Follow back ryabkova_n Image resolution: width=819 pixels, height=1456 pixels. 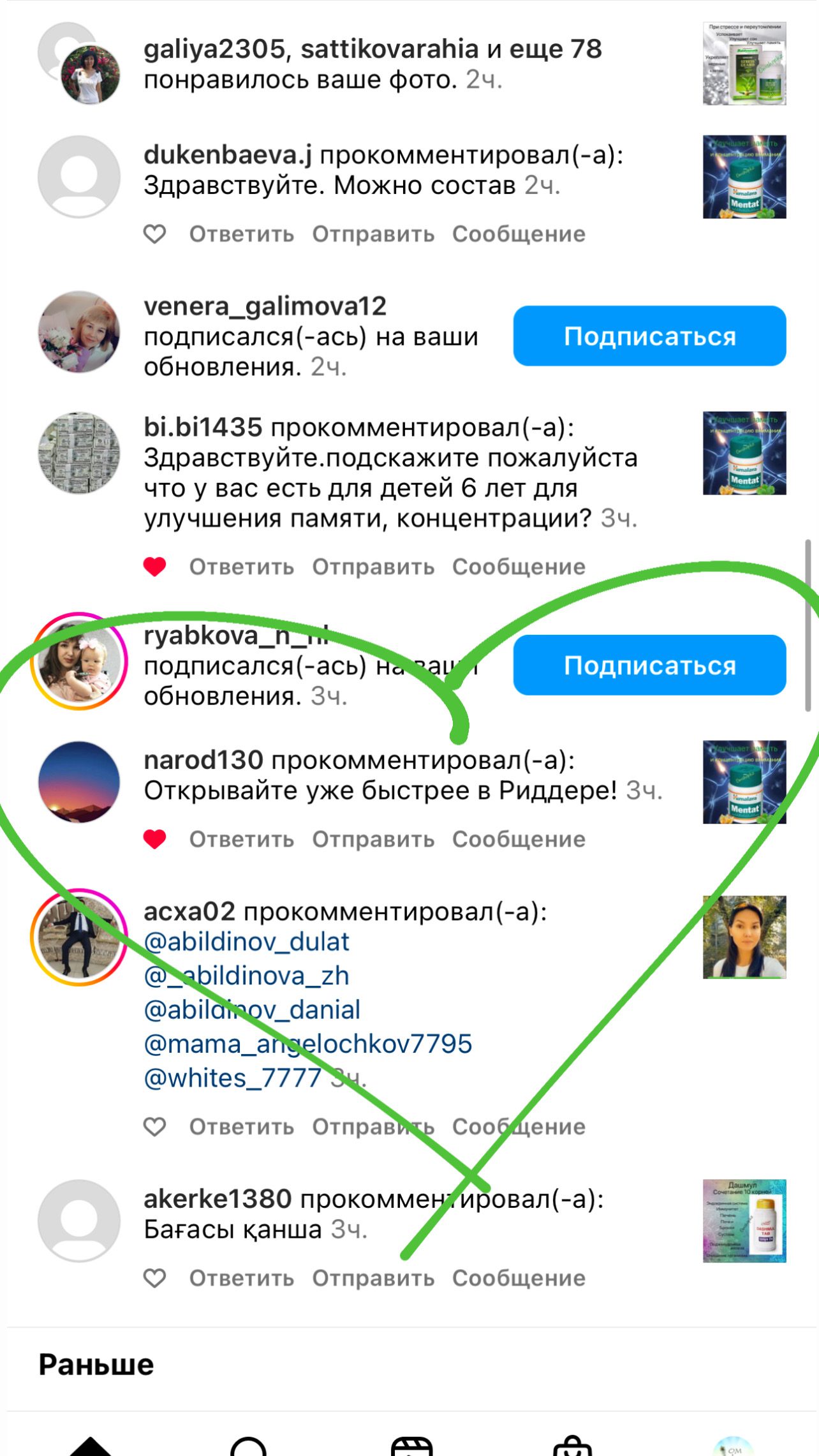pyautogui.click(x=649, y=665)
